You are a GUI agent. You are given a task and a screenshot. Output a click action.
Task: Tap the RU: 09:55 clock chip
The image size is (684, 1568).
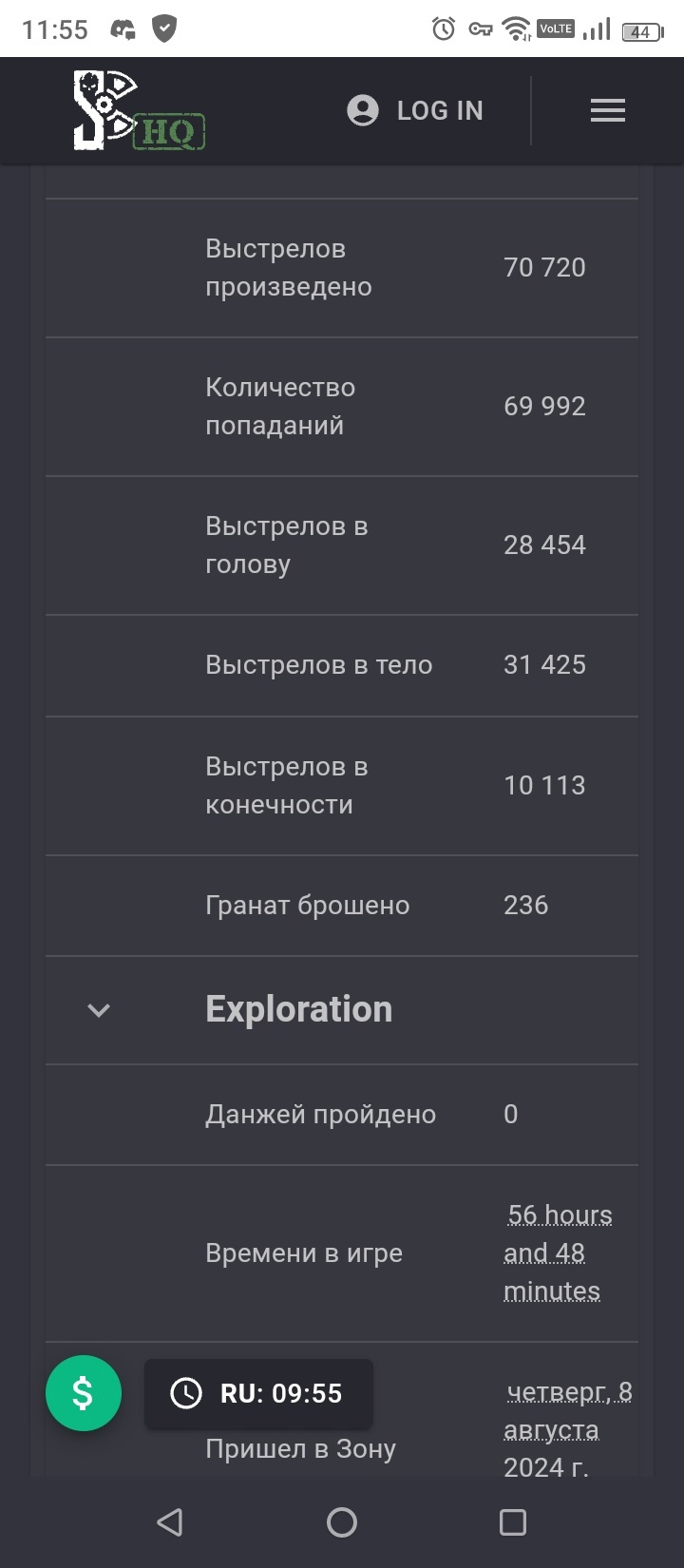pos(258,1393)
